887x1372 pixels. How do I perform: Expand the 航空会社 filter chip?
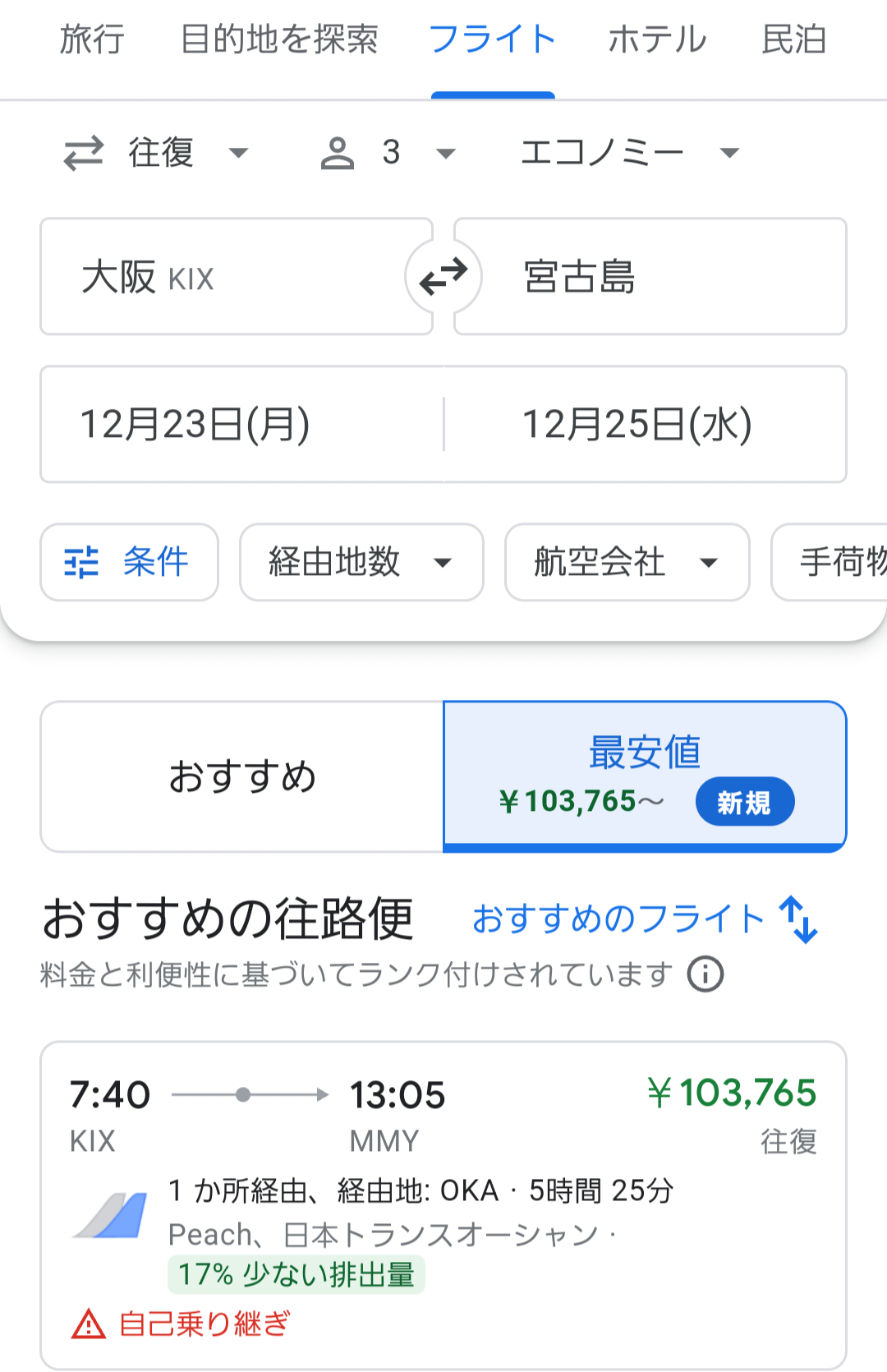[627, 563]
